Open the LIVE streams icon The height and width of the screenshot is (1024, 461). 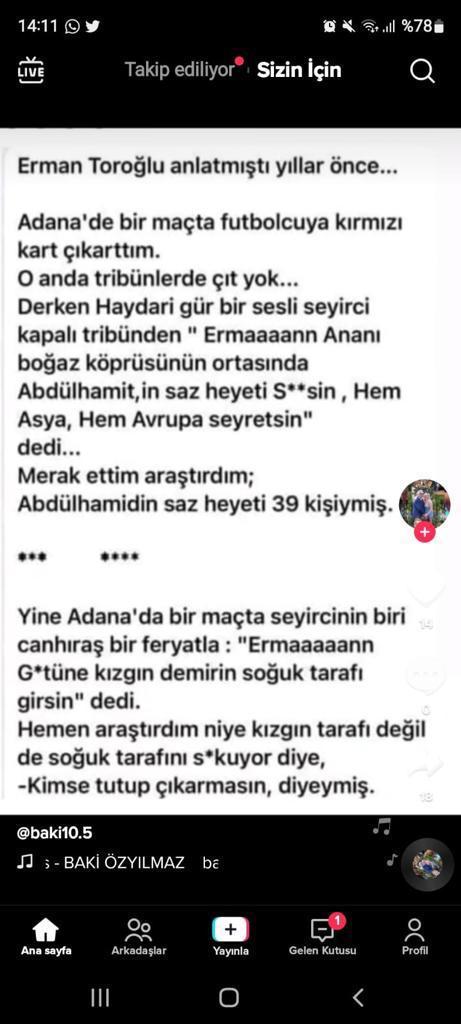coord(31,71)
